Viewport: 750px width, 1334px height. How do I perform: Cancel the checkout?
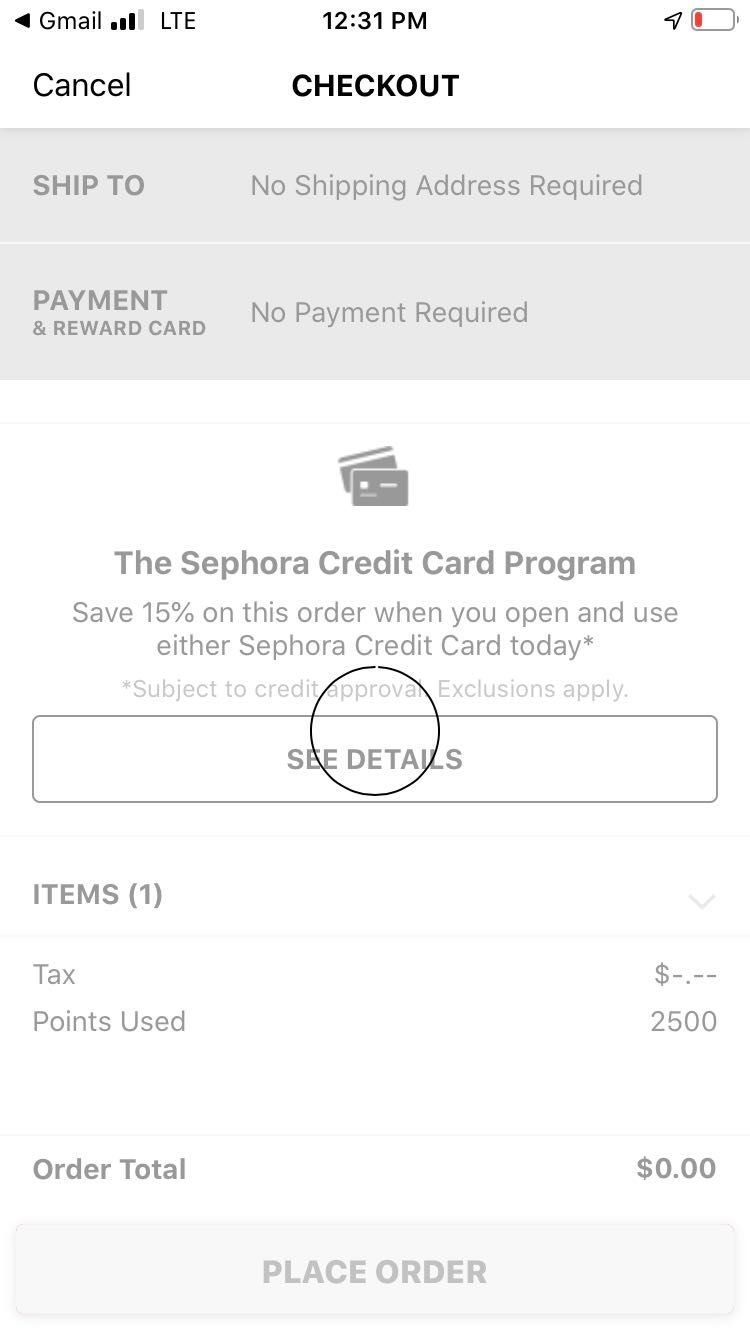coord(81,85)
